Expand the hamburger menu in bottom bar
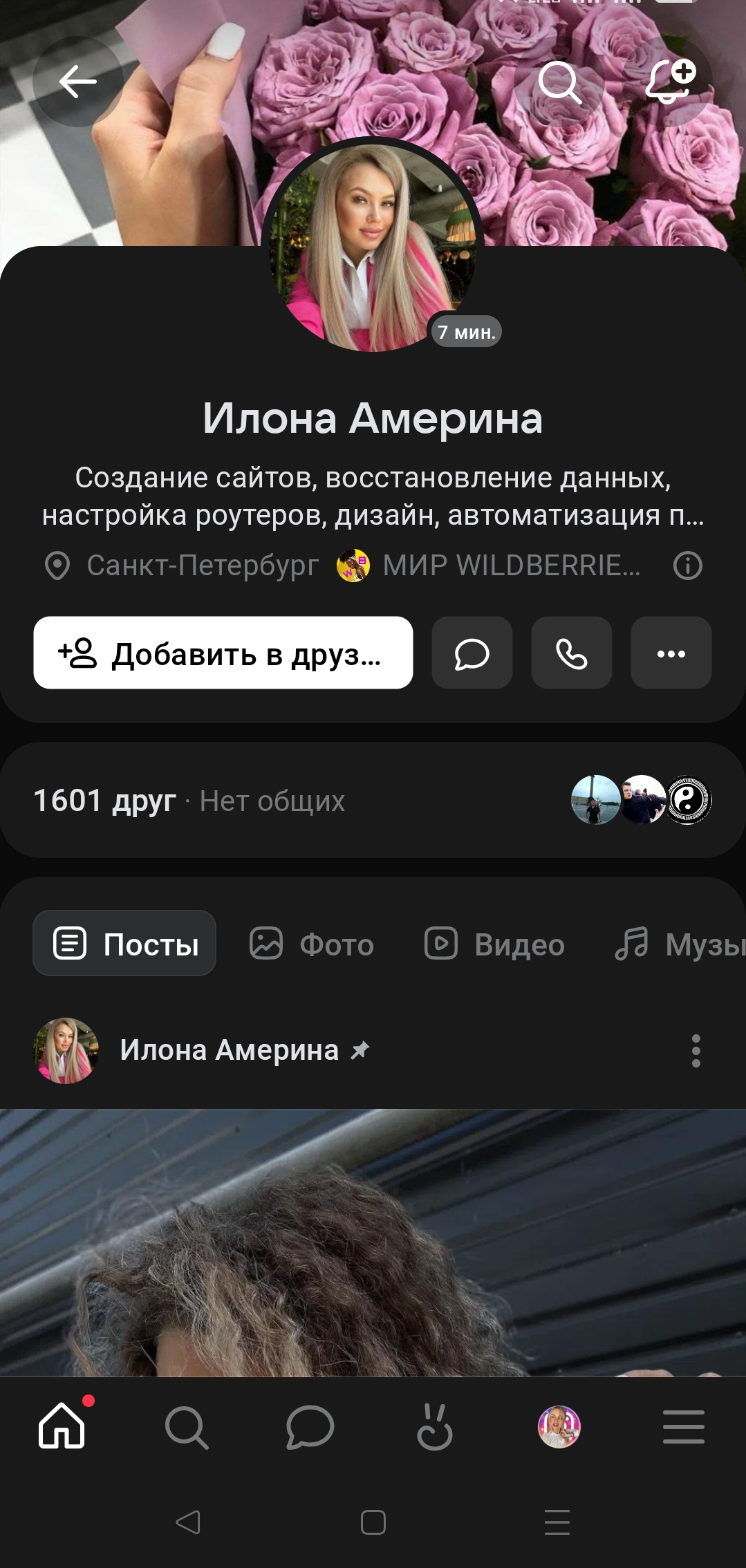This screenshot has width=746, height=1568. pos(682,1427)
